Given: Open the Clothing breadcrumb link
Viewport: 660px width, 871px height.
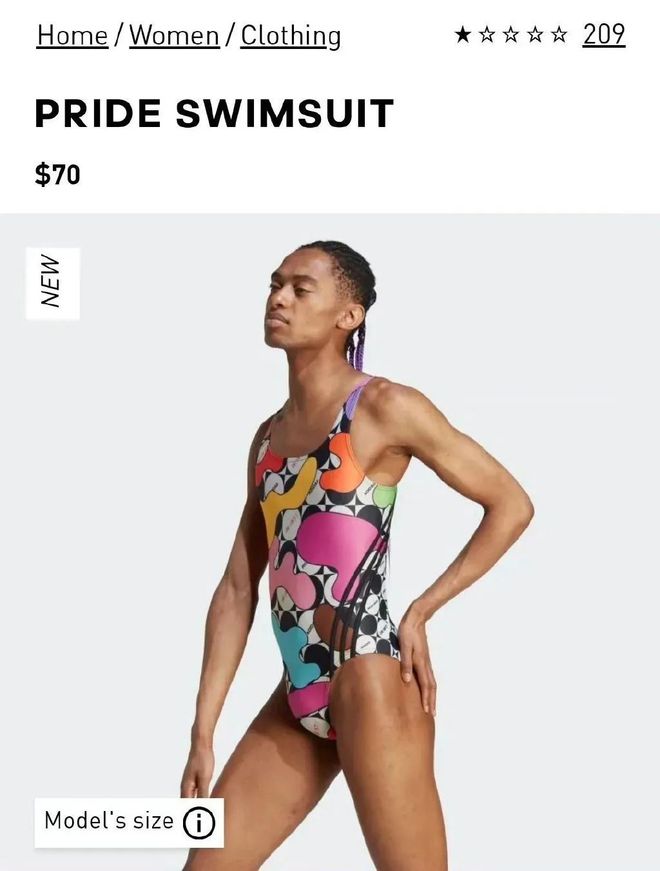Looking at the screenshot, I should (290, 36).
